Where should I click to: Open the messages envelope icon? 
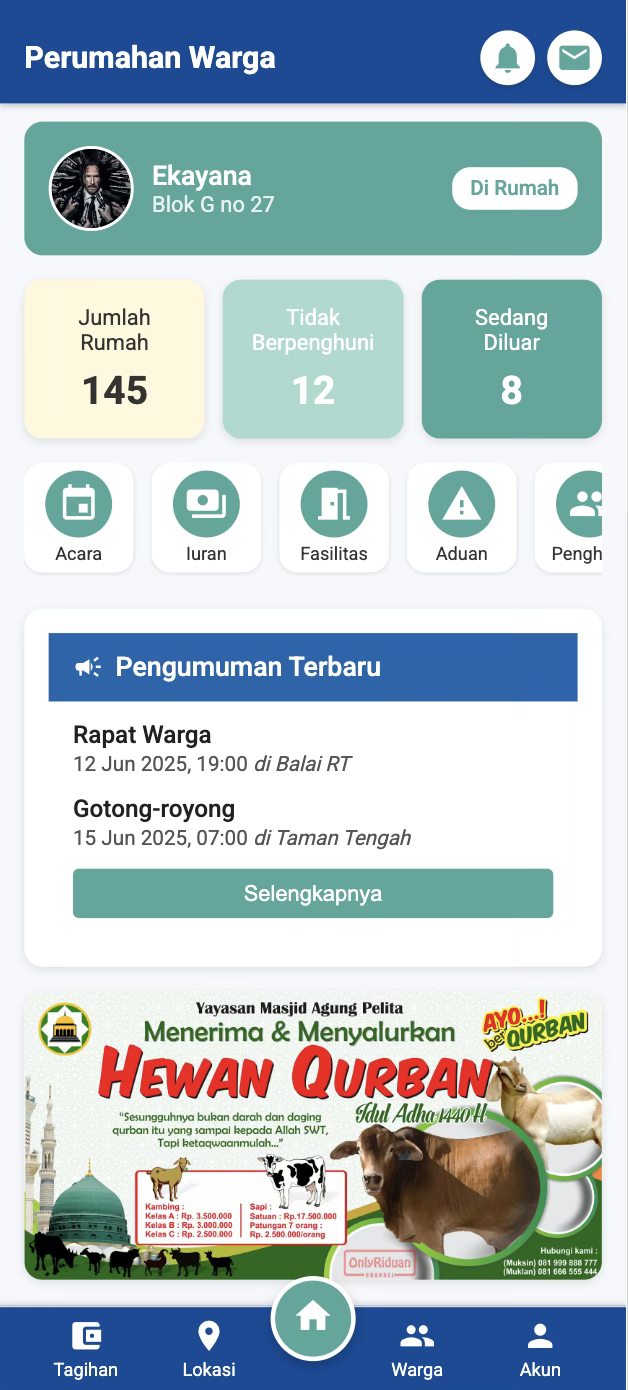pyautogui.click(x=574, y=58)
